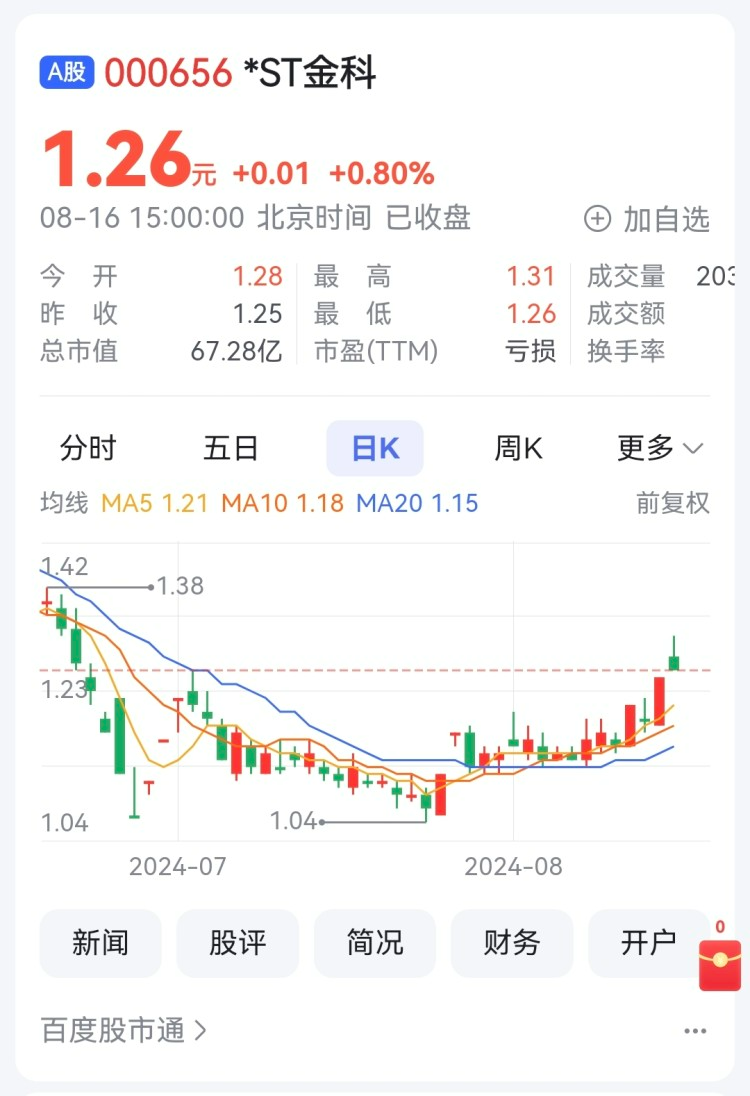This screenshot has width=750, height=1096.
Task: Change the 前复权 adjustment setting
Action: pos(672,502)
